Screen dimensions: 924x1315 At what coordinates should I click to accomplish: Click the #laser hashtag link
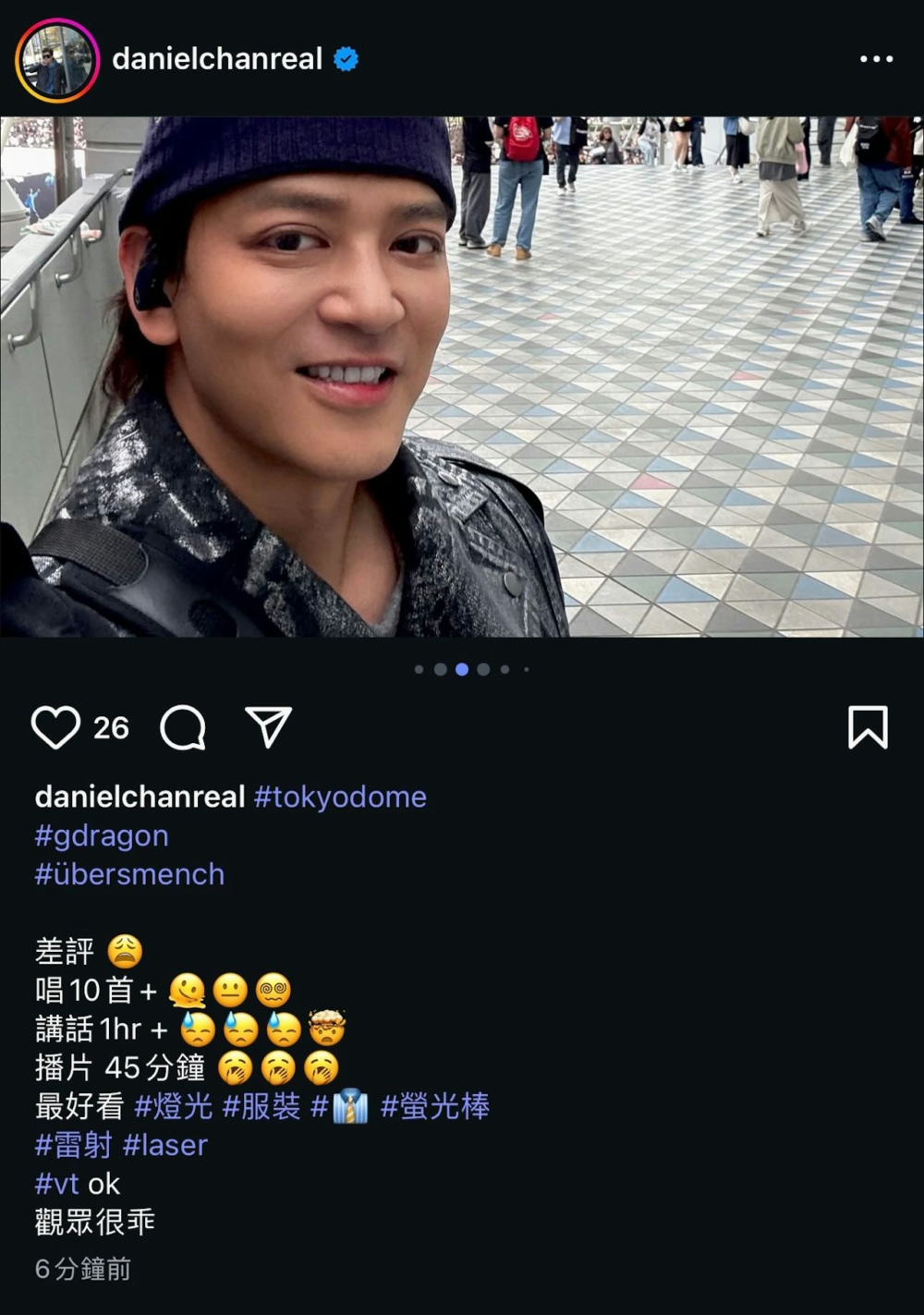click(166, 1145)
